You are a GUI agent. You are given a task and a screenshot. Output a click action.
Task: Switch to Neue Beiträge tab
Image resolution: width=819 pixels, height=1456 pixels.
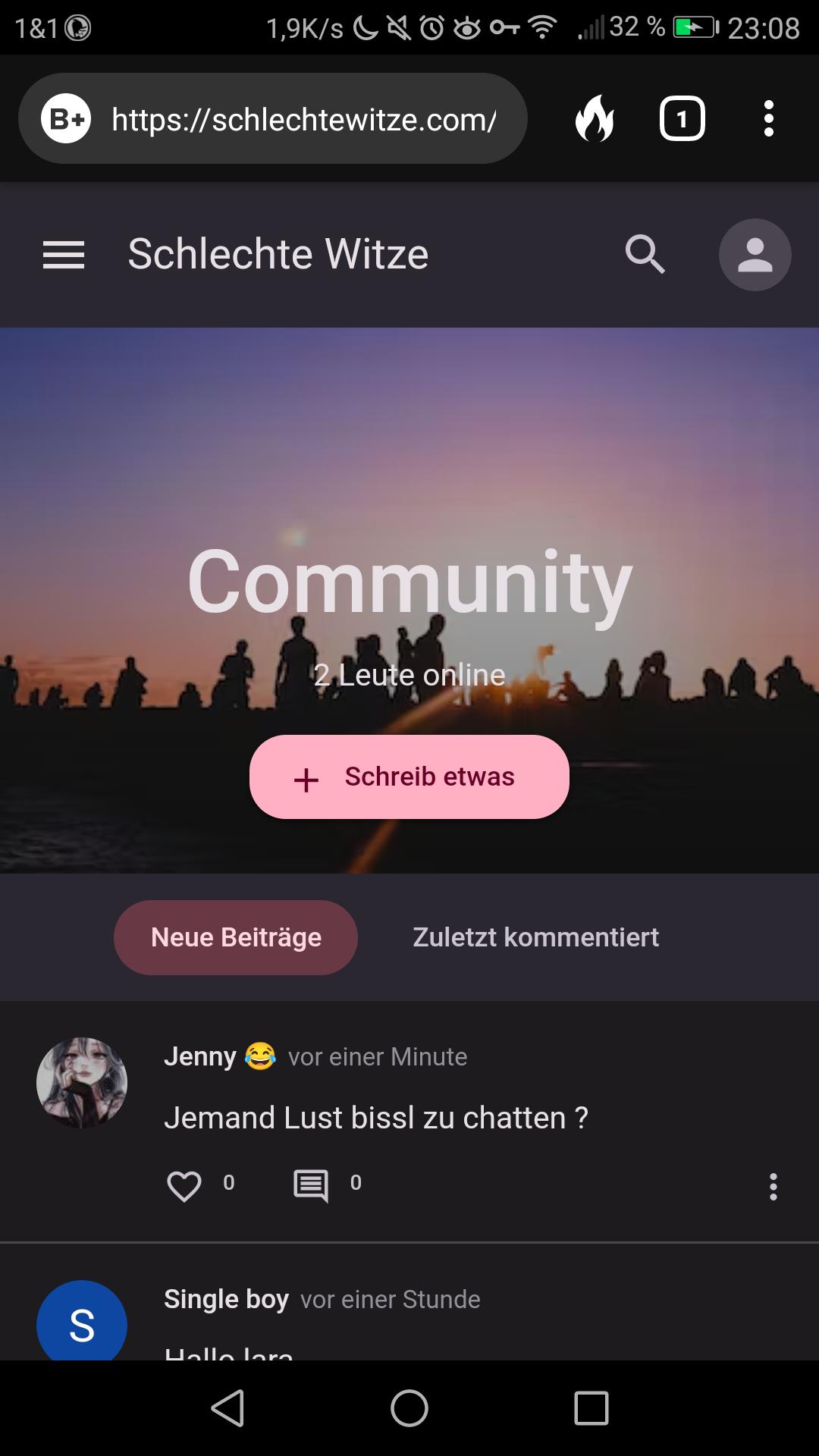tap(236, 937)
